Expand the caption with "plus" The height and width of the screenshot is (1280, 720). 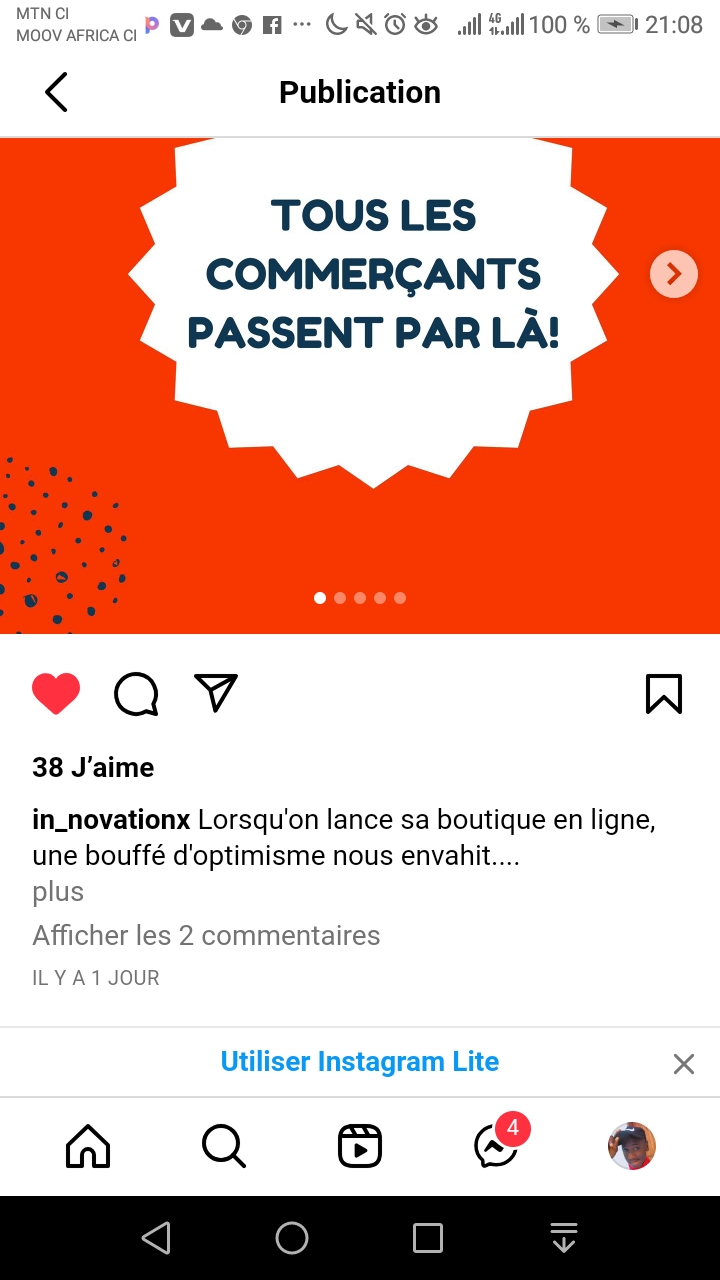pyautogui.click(x=58, y=891)
